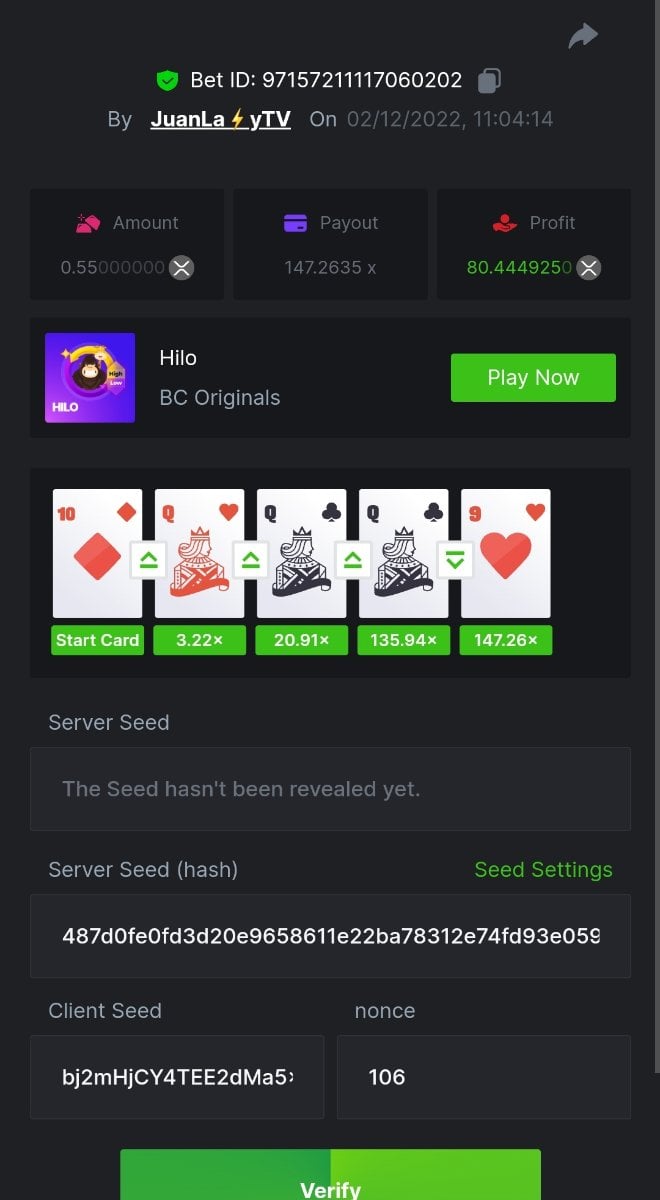Select the Server Seed hash field
The height and width of the screenshot is (1200, 660).
[330, 936]
